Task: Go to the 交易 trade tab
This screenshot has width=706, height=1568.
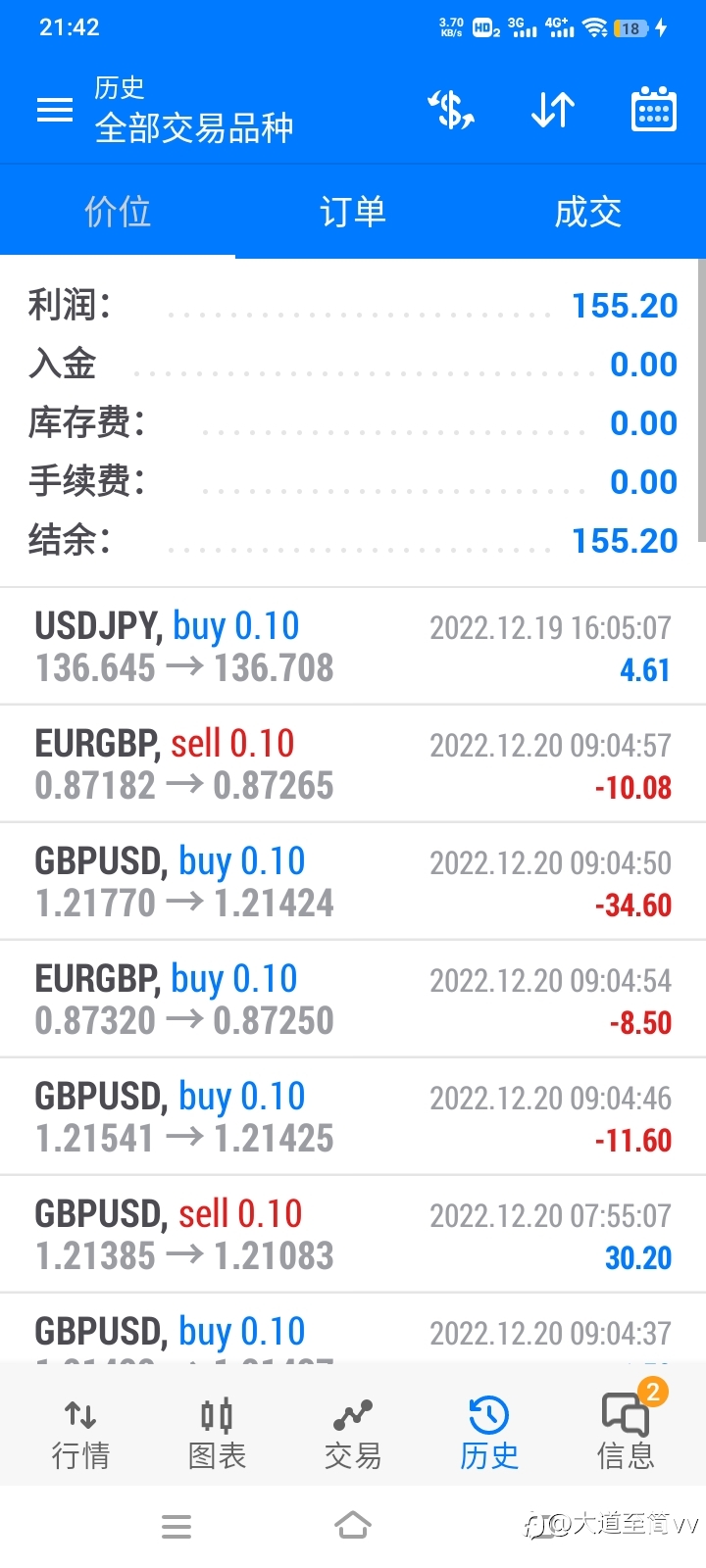Action: coord(353,1434)
